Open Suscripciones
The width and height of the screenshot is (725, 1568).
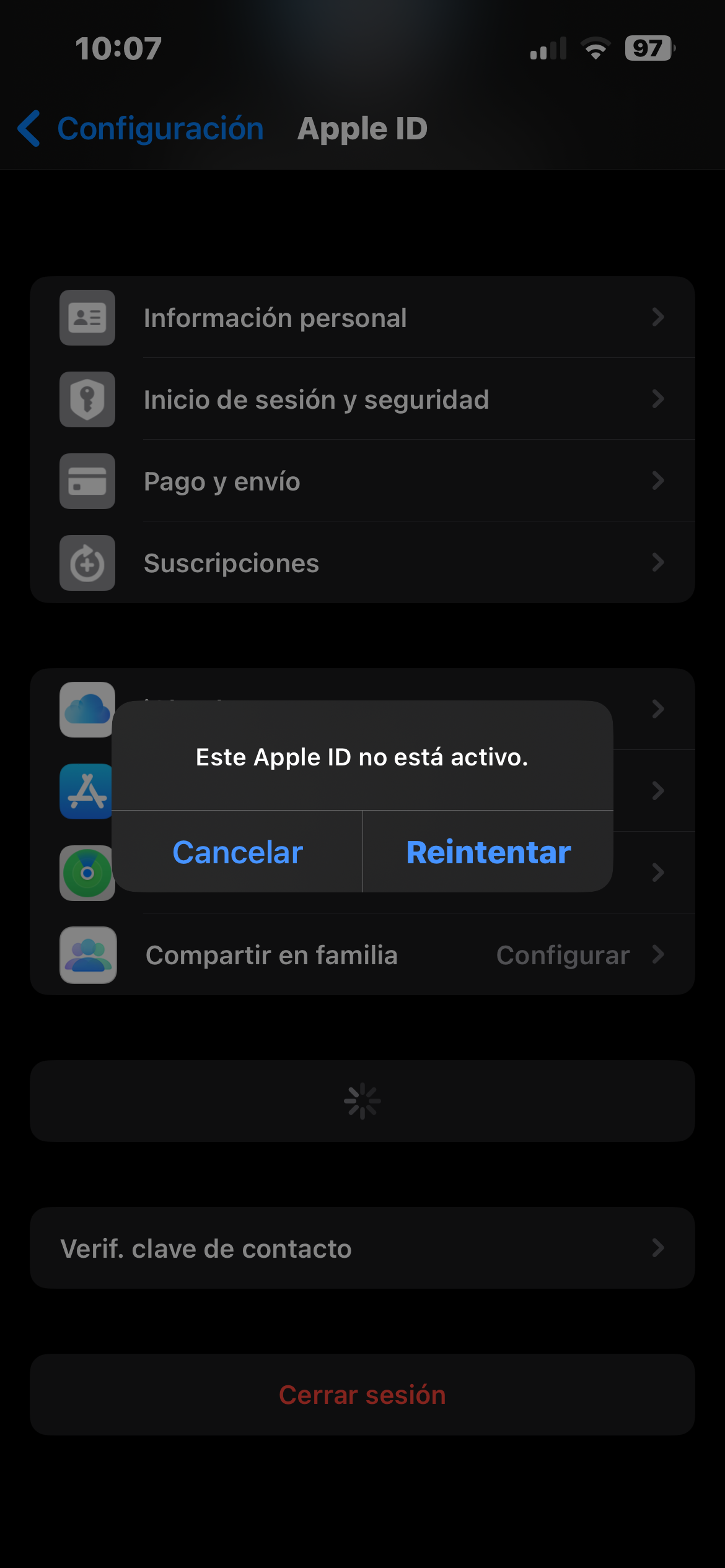pyautogui.click(x=362, y=563)
